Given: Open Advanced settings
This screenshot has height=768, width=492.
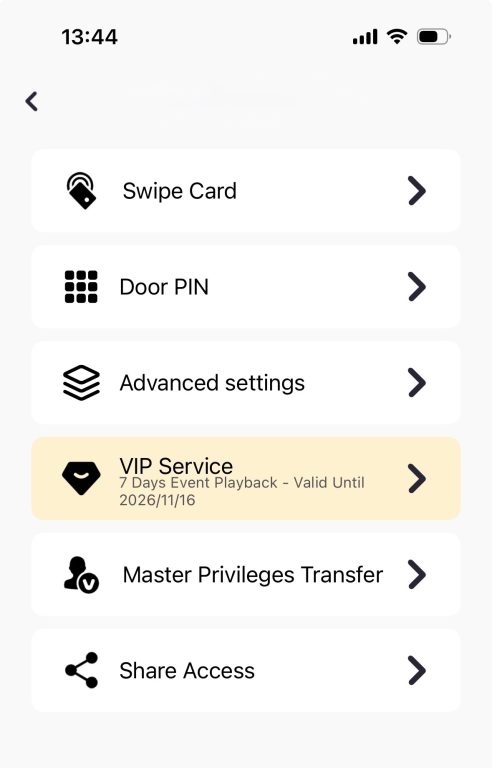Looking at the screenshot, I should pyautogui.click(x=246, y=383).
